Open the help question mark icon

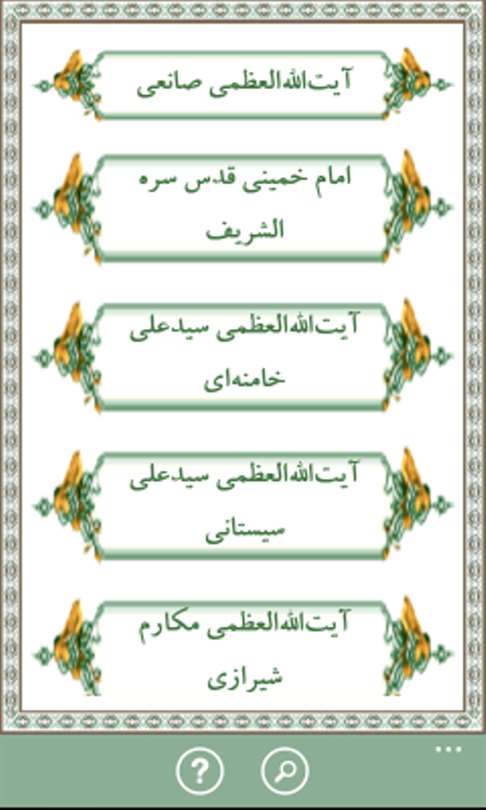[200, 771]
